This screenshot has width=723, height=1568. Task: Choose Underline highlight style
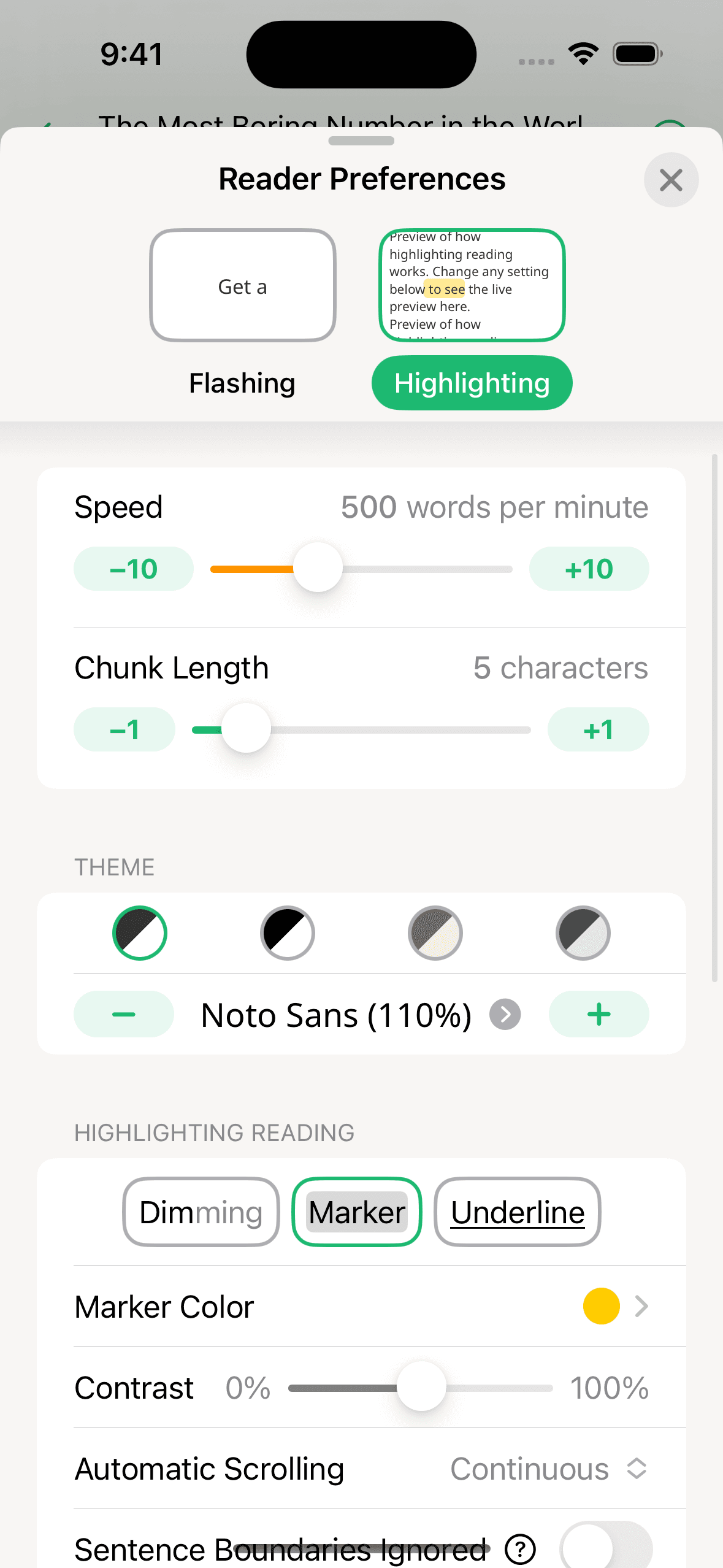(518, 1212)
